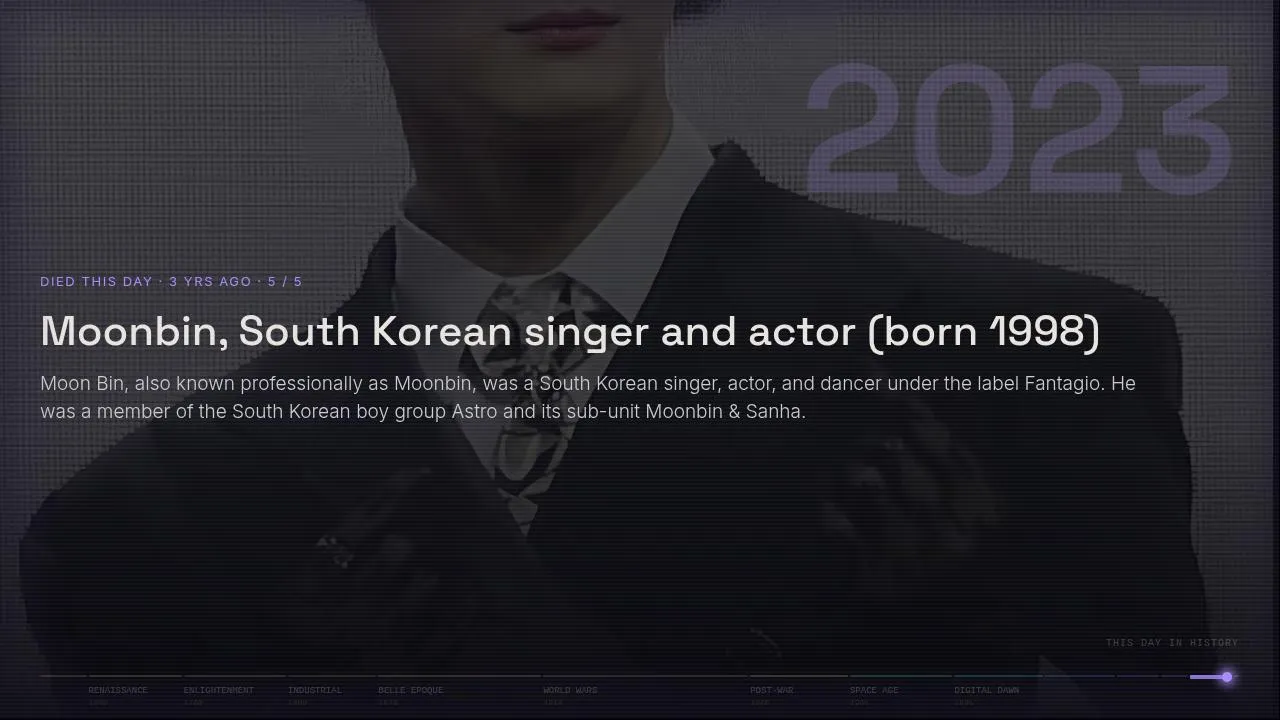Viewport: 1280px width, 720px height.
Task: Go to the Digital Dawn era
Action: (x=986, y=690)
